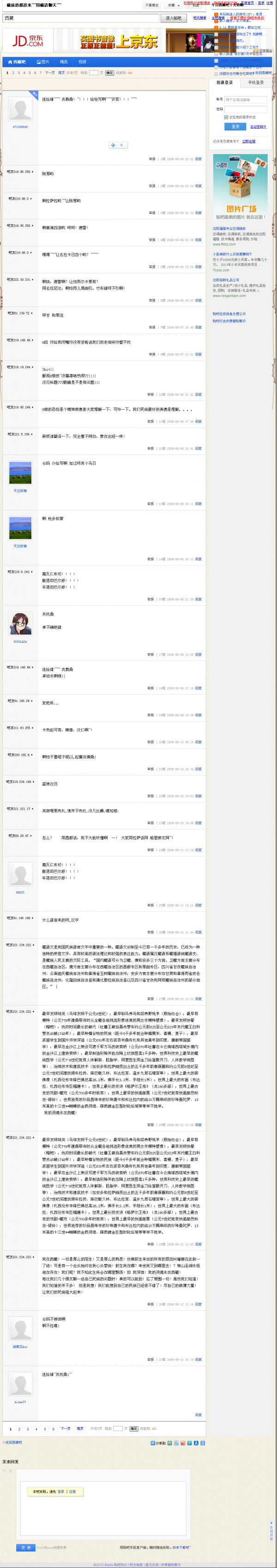Tap the blue 登录 button
The height and width of the screenshot is (1568, 277).
(235, 127)
